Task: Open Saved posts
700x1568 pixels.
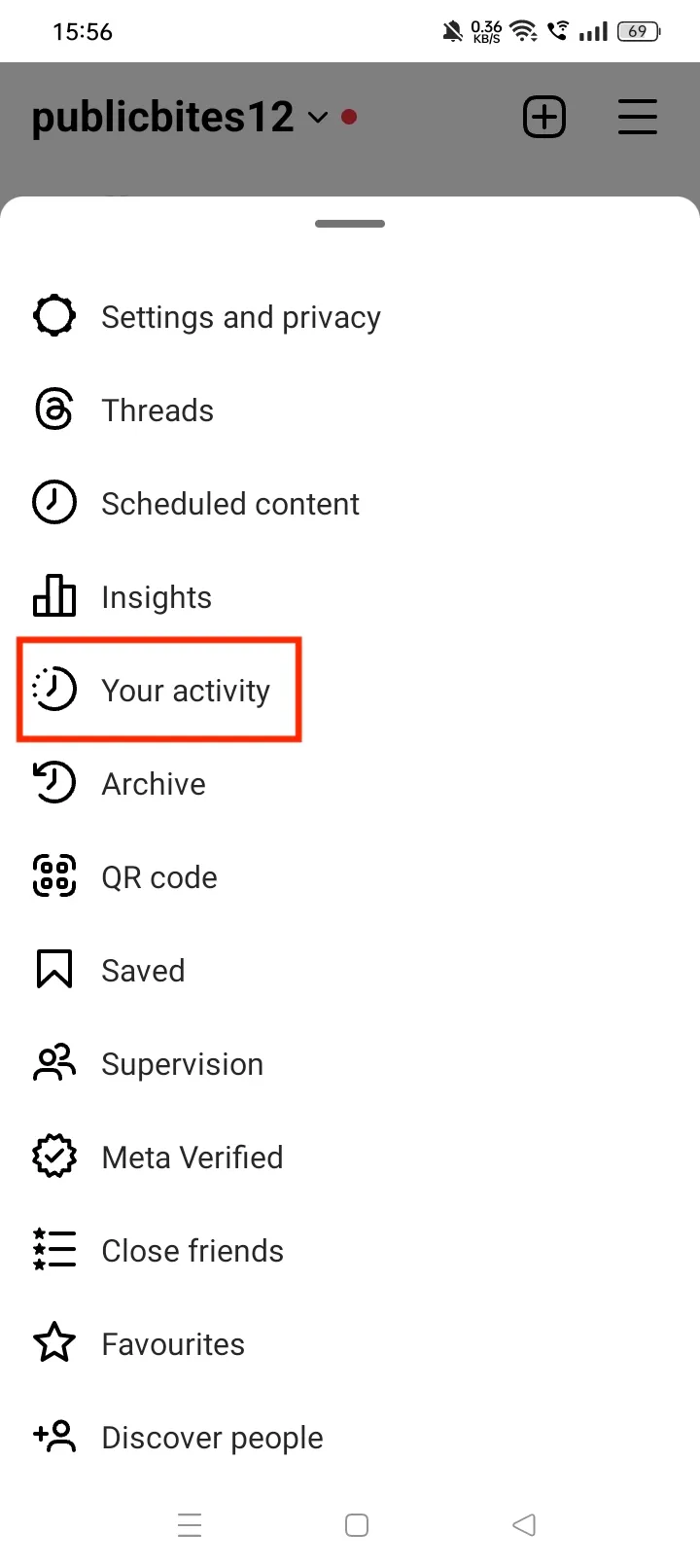Action: [143, 971]
